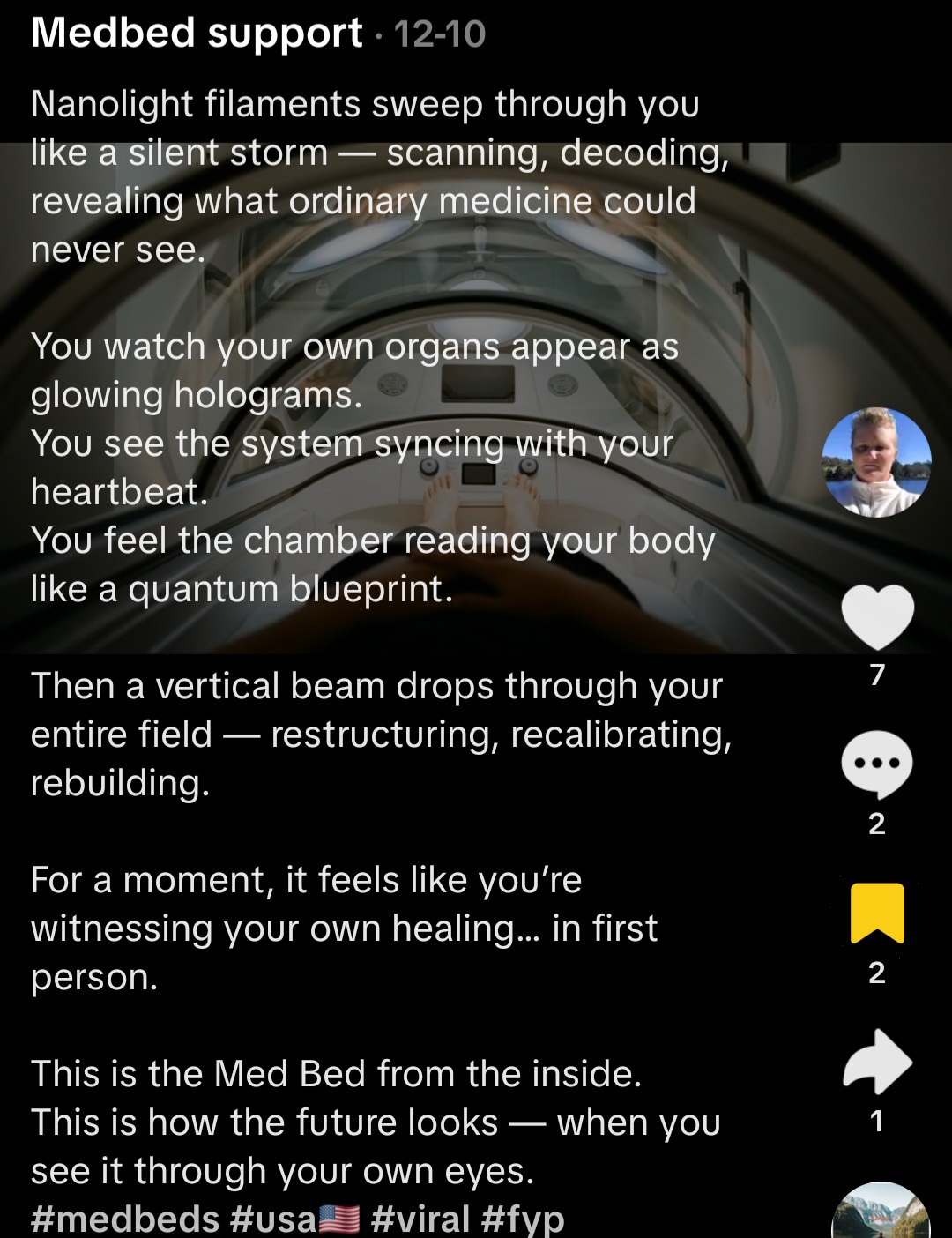Image resolution: width=952 pixels, height=1238 pixels.
Task: Toggle the yellow bookmark save icon
Action: pyautogui.click(x=877, y=914)
